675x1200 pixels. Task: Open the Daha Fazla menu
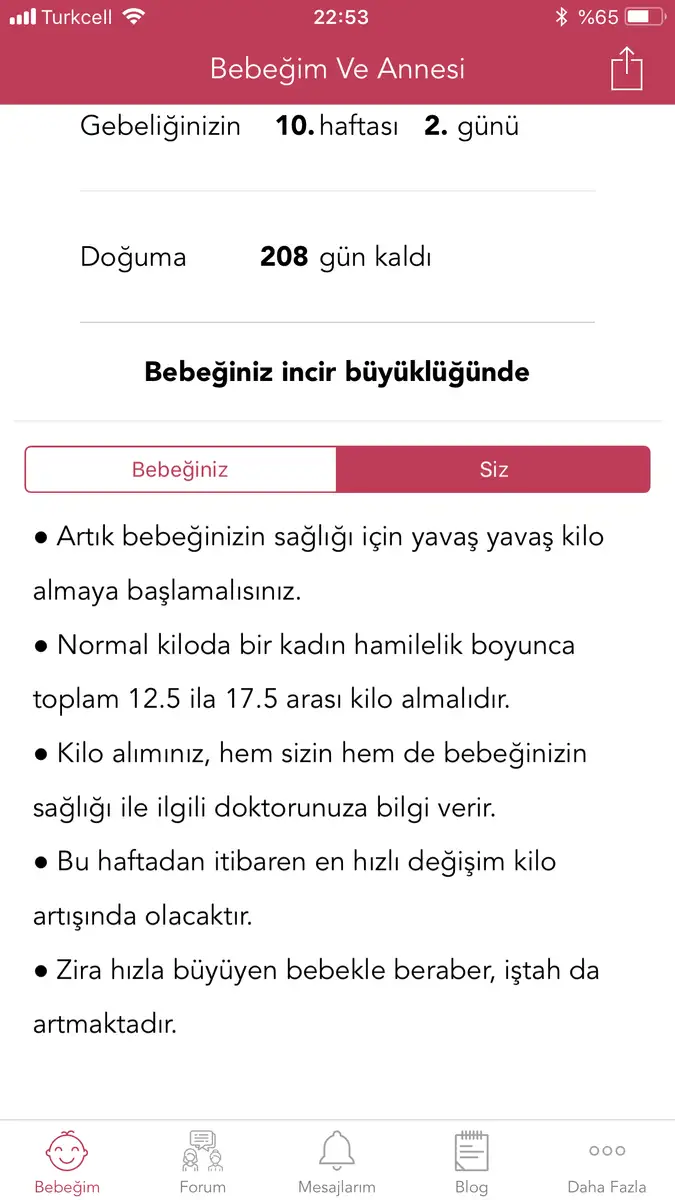click(606, 1161)
